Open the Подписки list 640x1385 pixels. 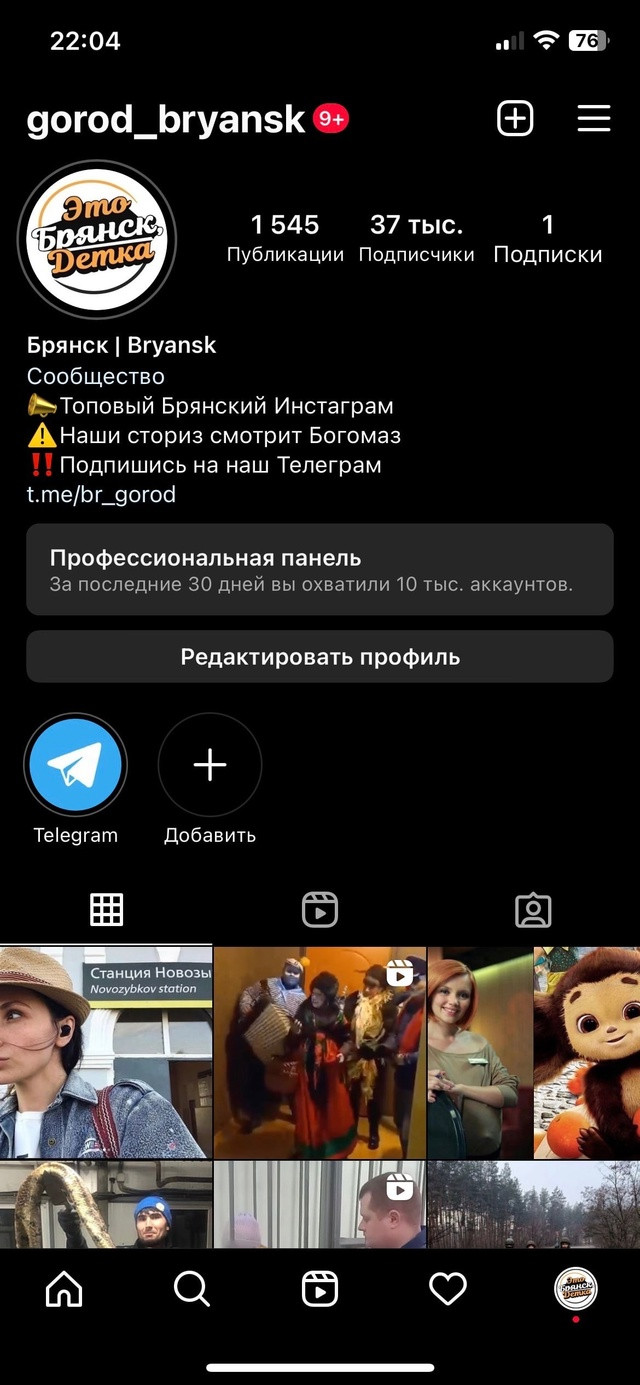point(548,238)
